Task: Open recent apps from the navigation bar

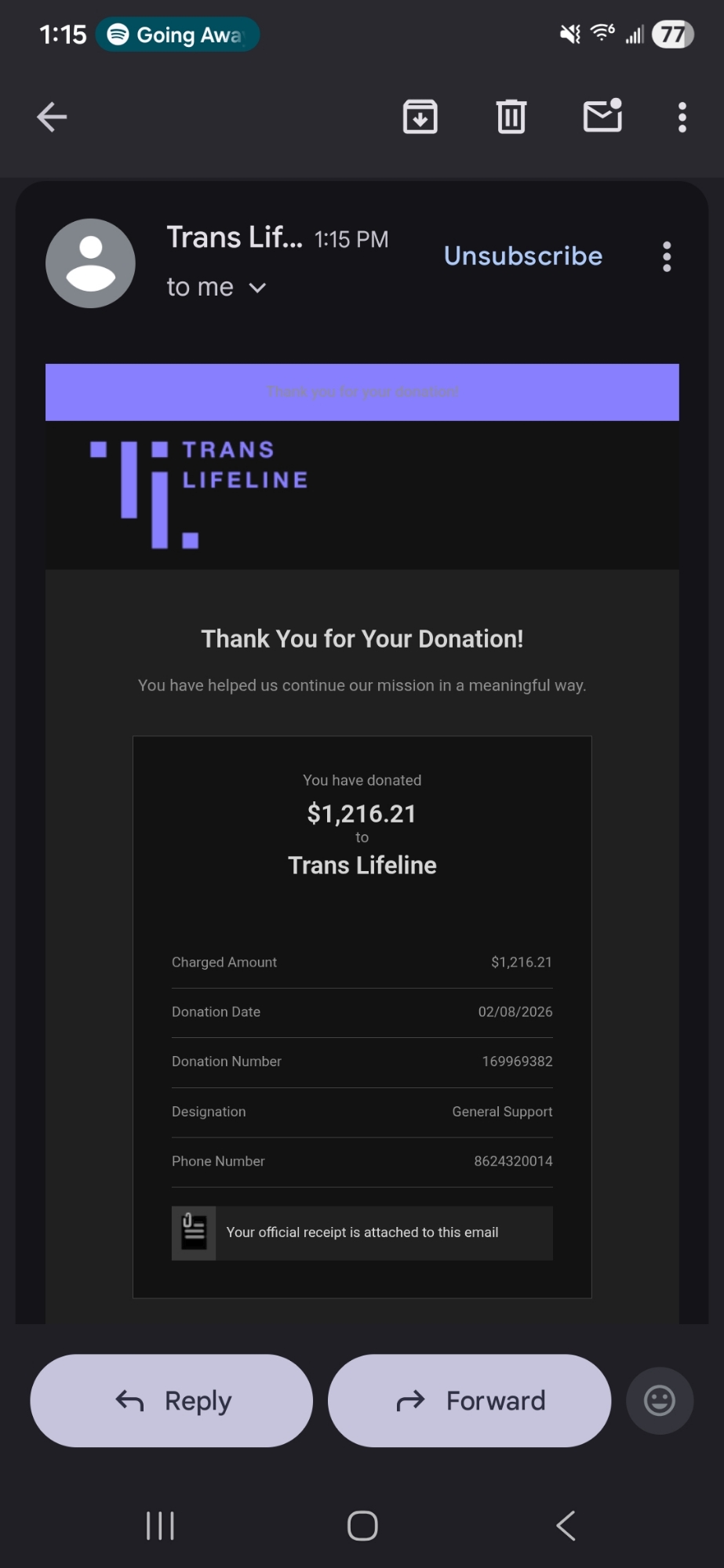Action: click(x=160, y=1526)
